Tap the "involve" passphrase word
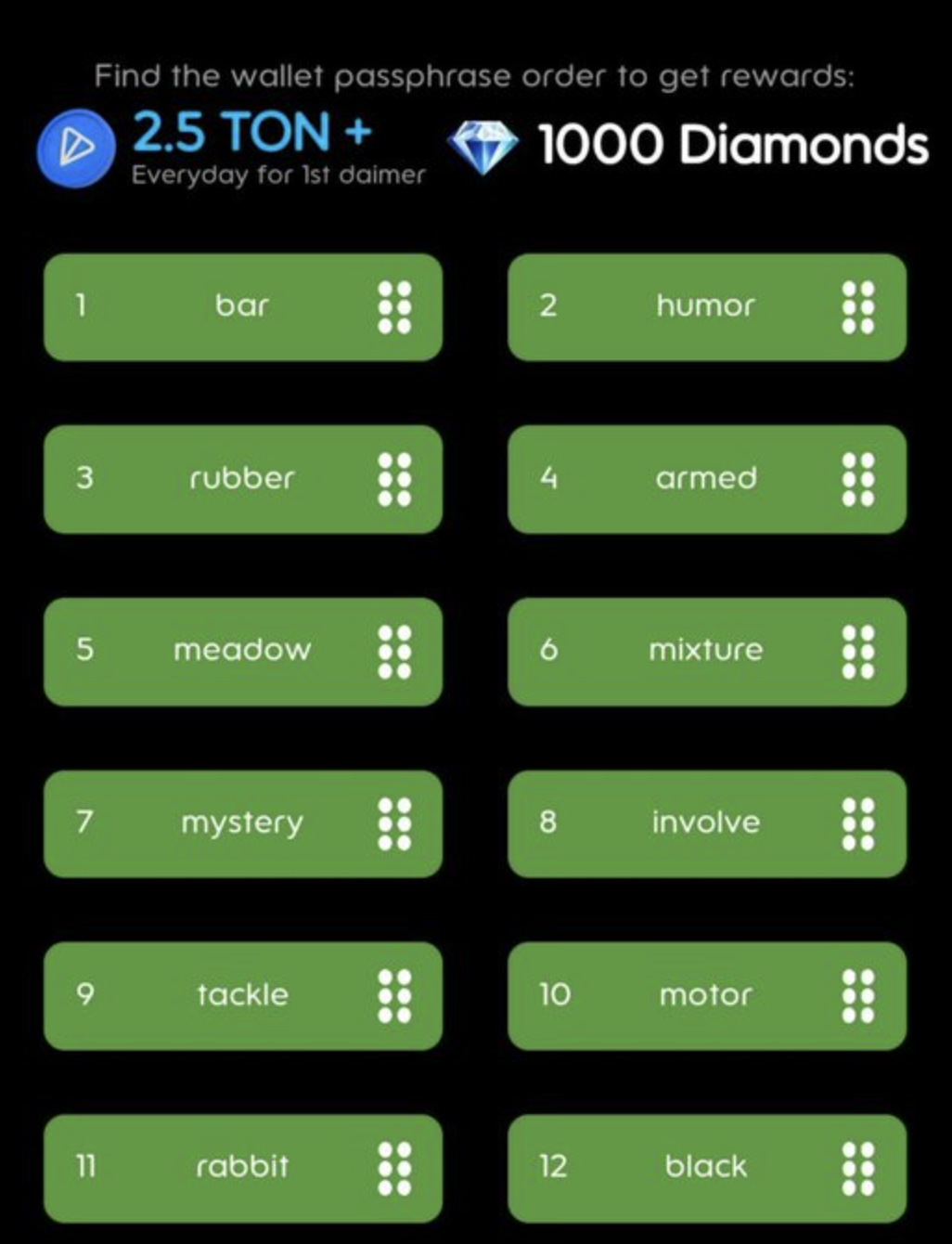 click(705, 823)
